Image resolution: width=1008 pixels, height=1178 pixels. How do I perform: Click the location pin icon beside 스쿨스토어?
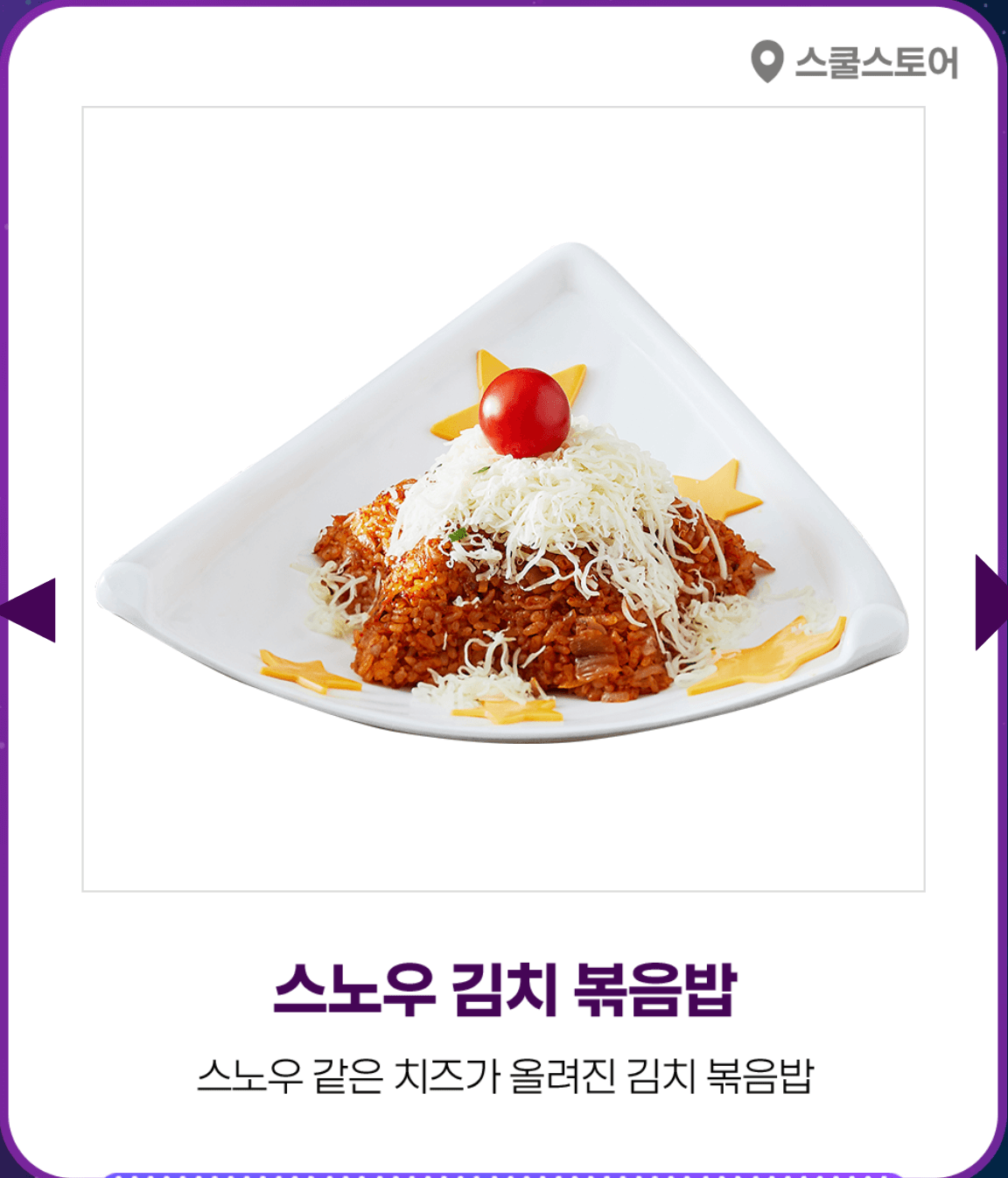point(766,60)
